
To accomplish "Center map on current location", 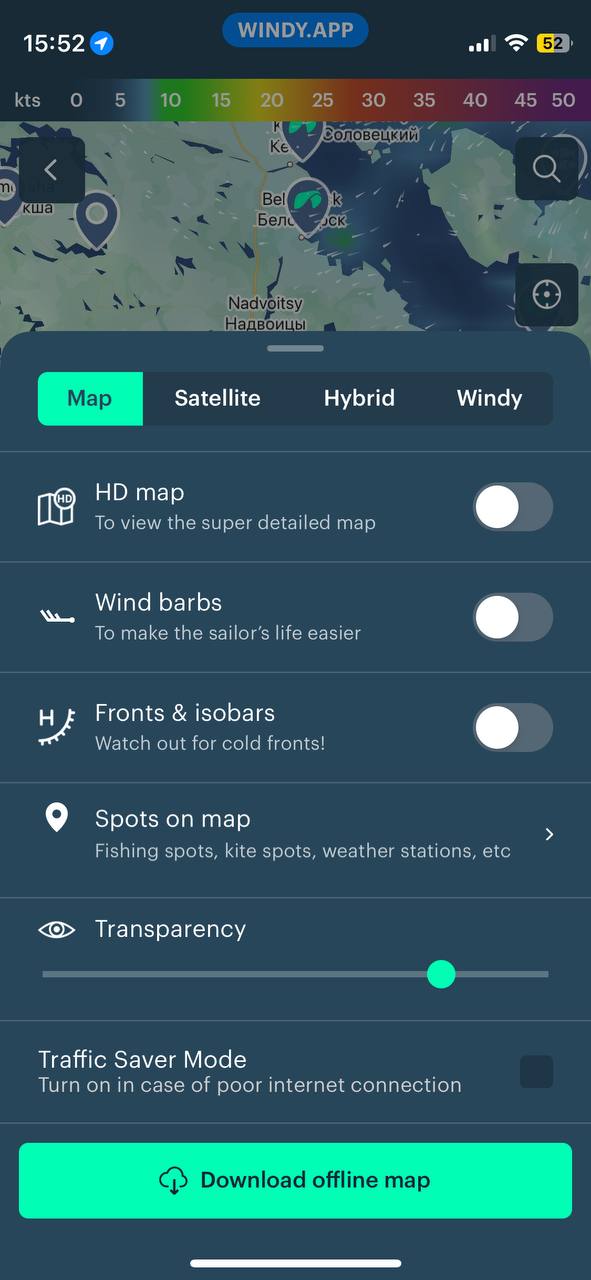I will 546,295.
